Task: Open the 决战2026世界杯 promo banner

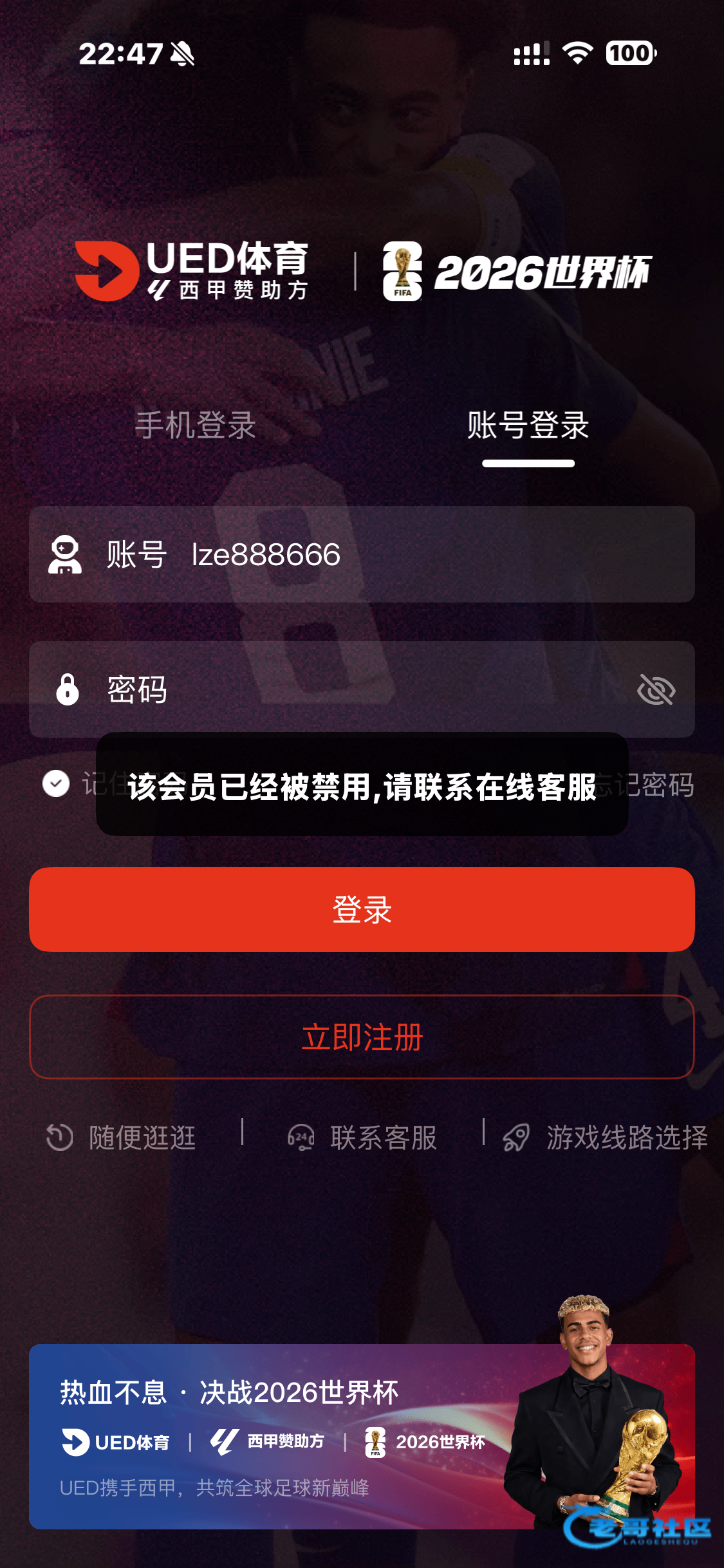Action: click(x=290, y=1435)
